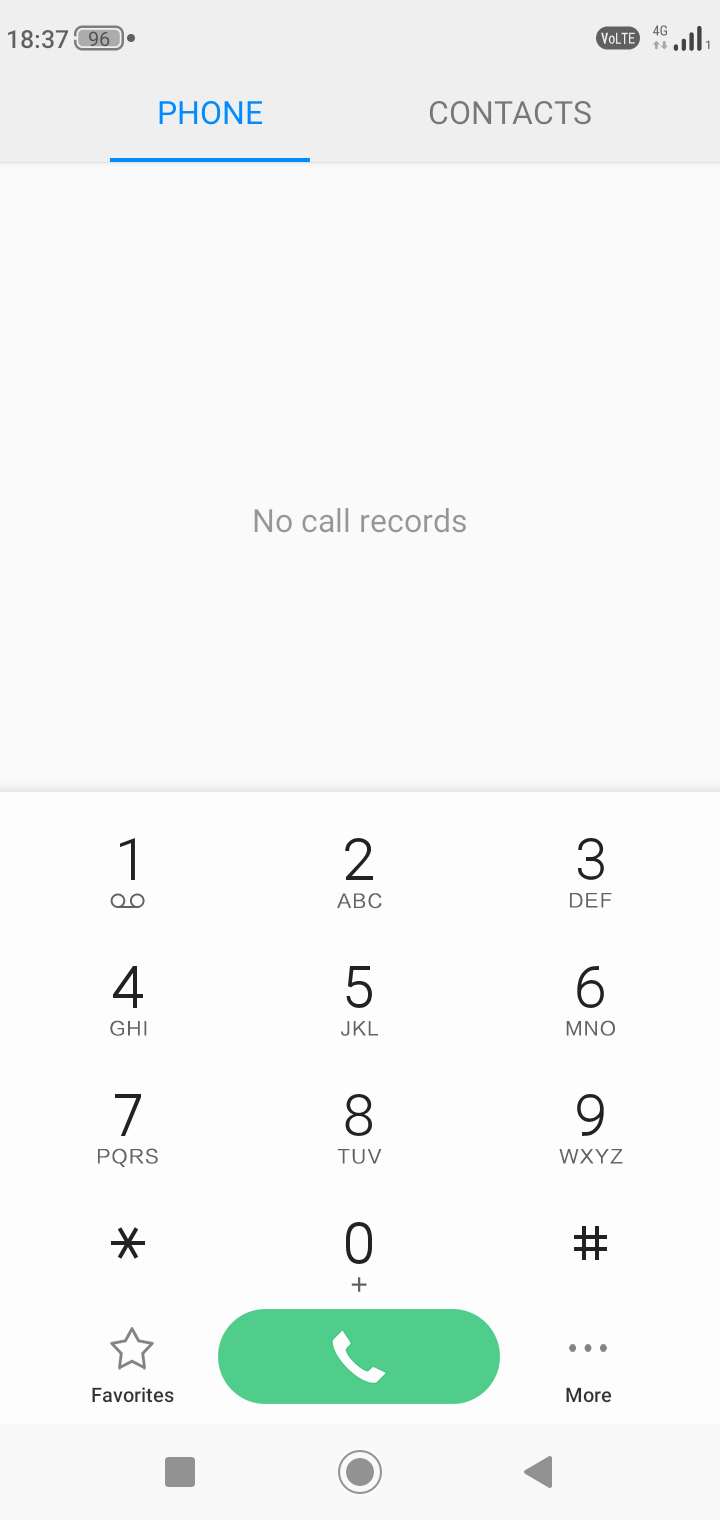
Task: Enter digit 8 TUV
Action: [x=359, y=1128]
